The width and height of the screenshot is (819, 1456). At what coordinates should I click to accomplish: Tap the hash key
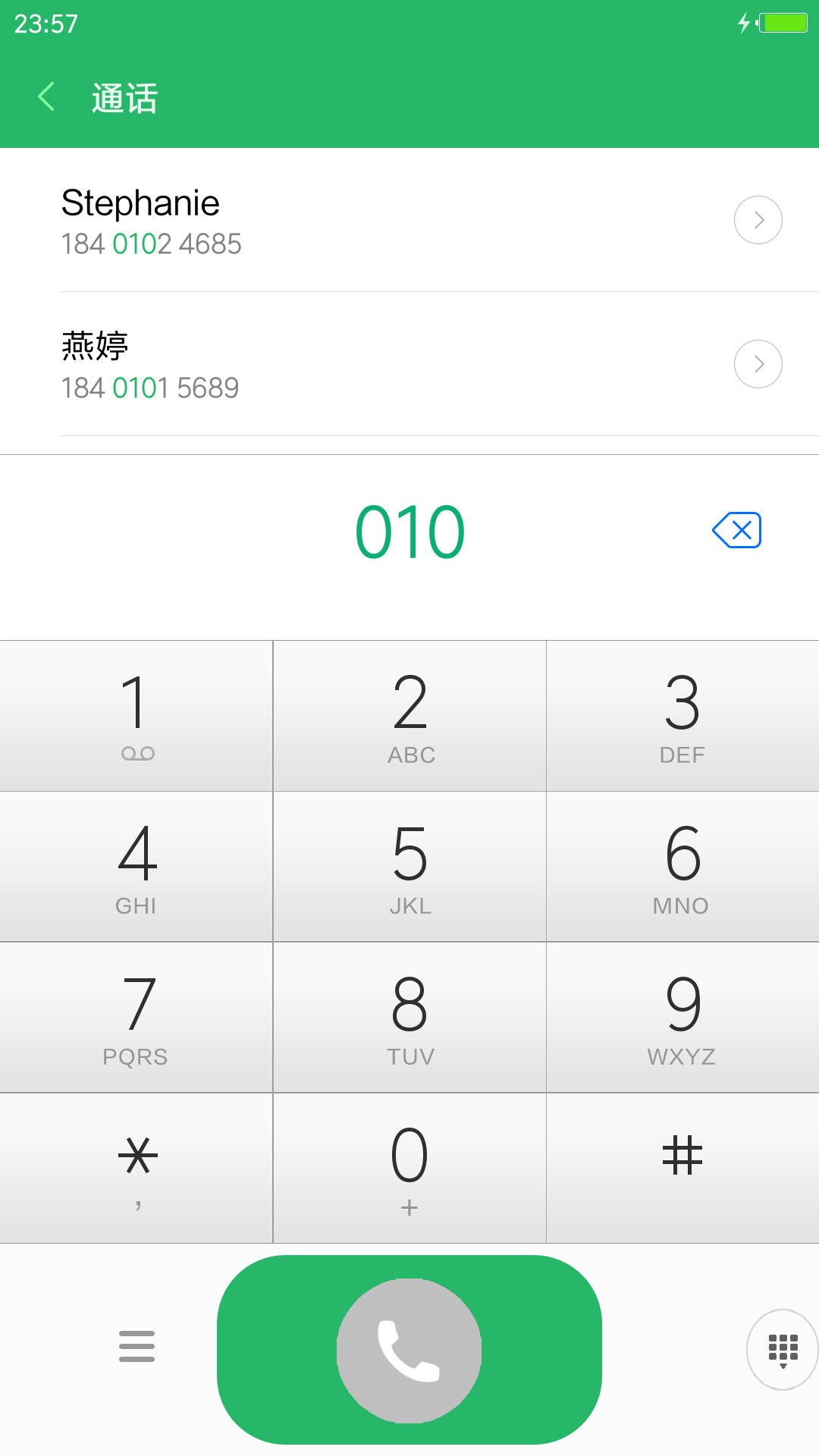[682, 1168]
